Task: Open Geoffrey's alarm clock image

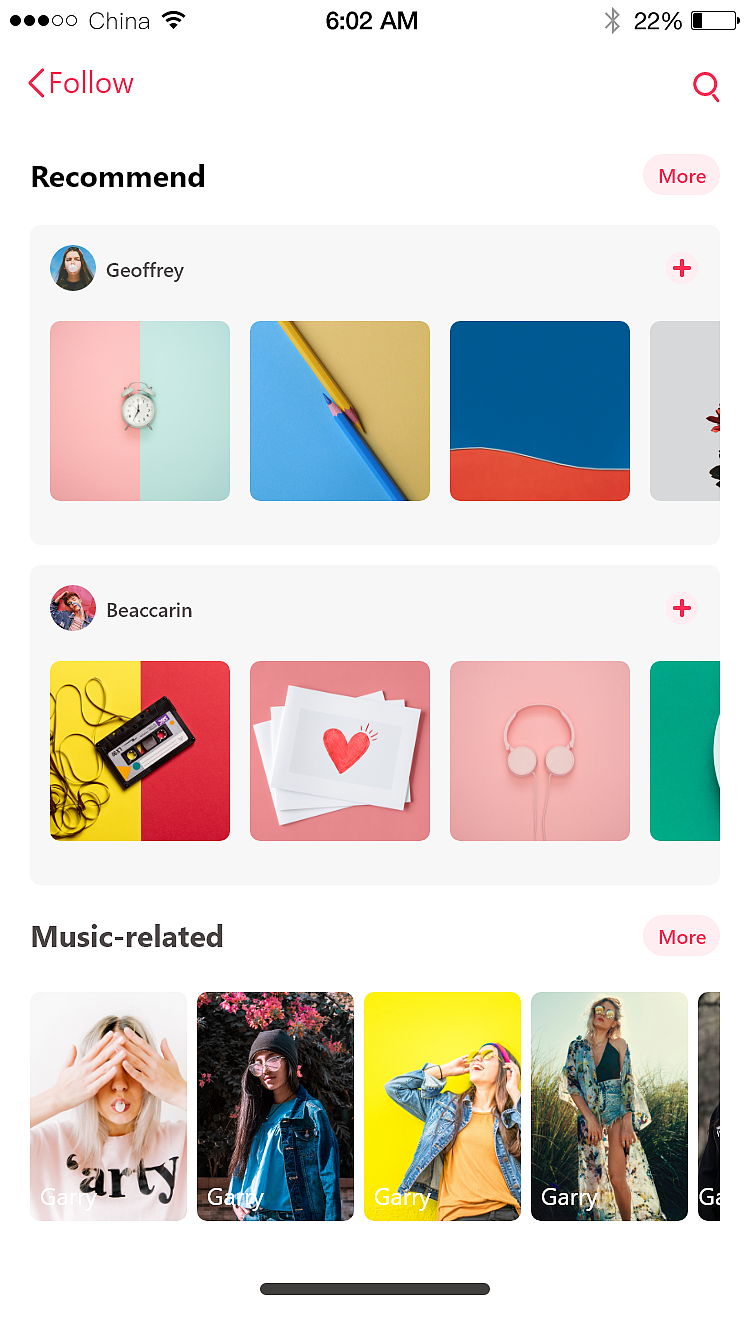Action: (140, 411)
